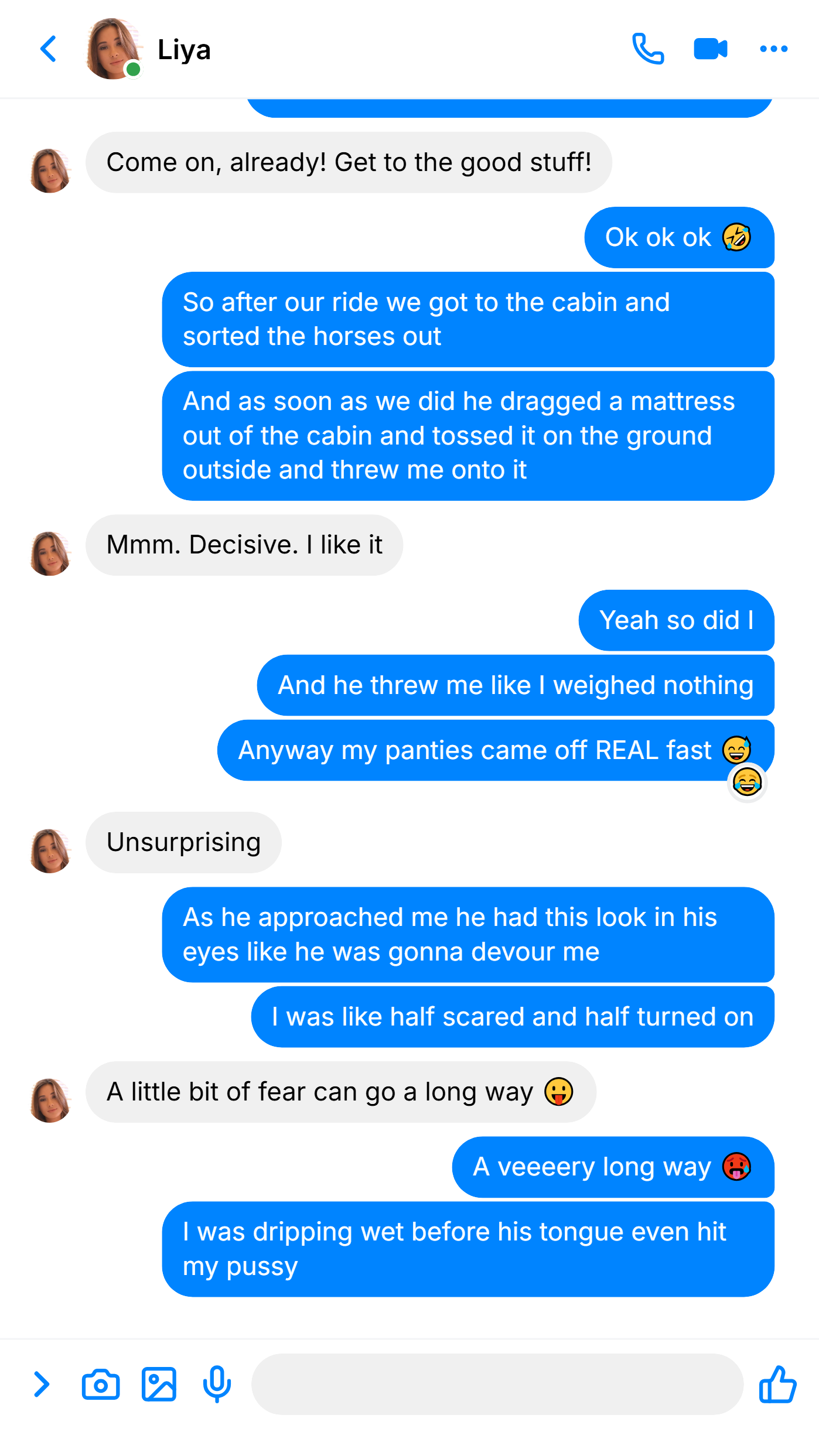Viewport: 819px width, 1456px height.
Task: Send a thumbs-up like
Action: tap(777, 1385)
